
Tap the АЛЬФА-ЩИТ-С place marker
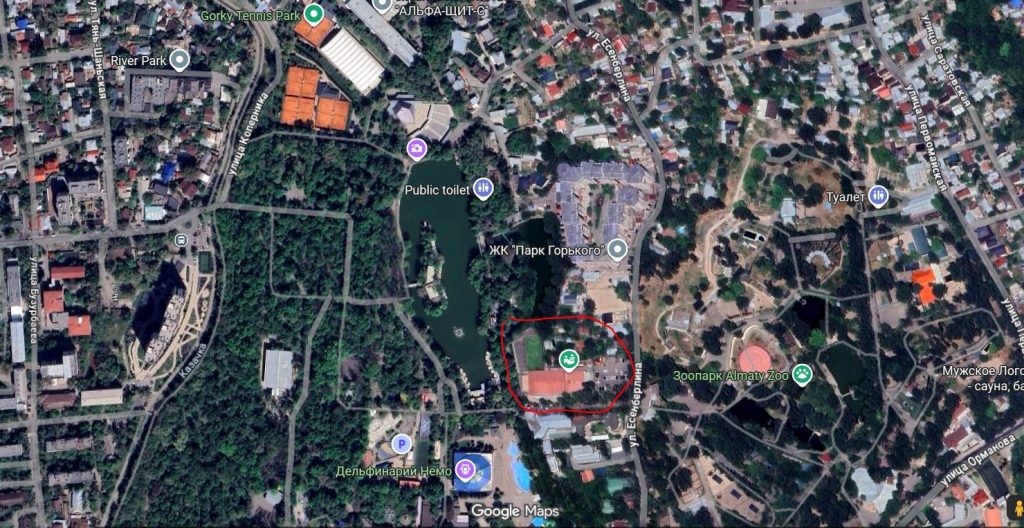(382, 5)
